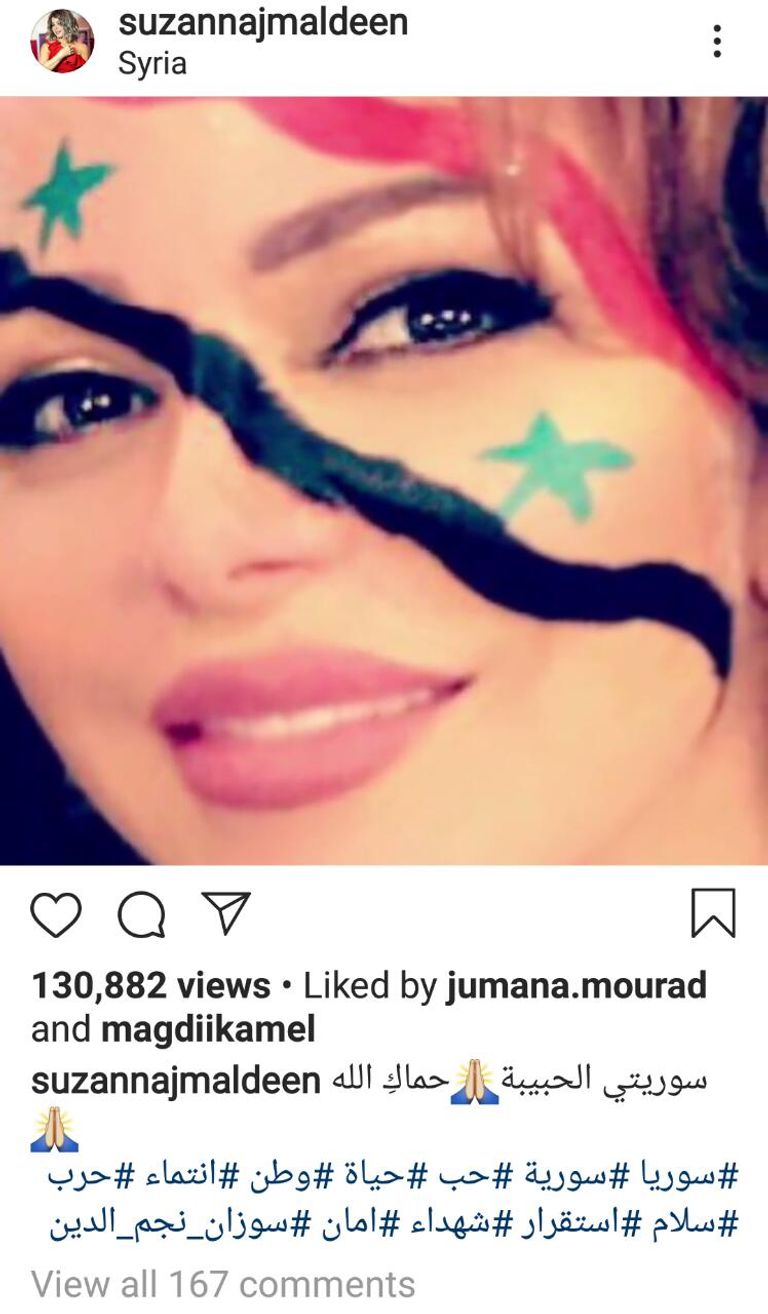Viewport: 768px width, 1314px height.
Task: Select the username suzannajmaldeen header
Action: (263, 22)
